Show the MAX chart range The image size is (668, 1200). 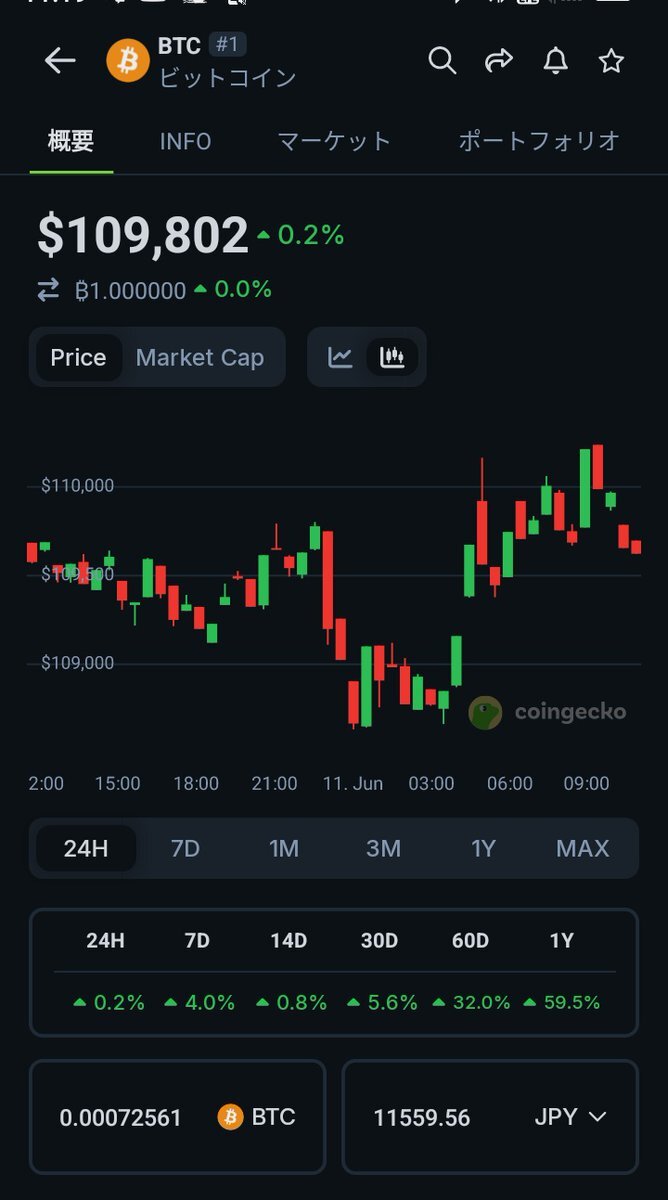pos(583,849)
